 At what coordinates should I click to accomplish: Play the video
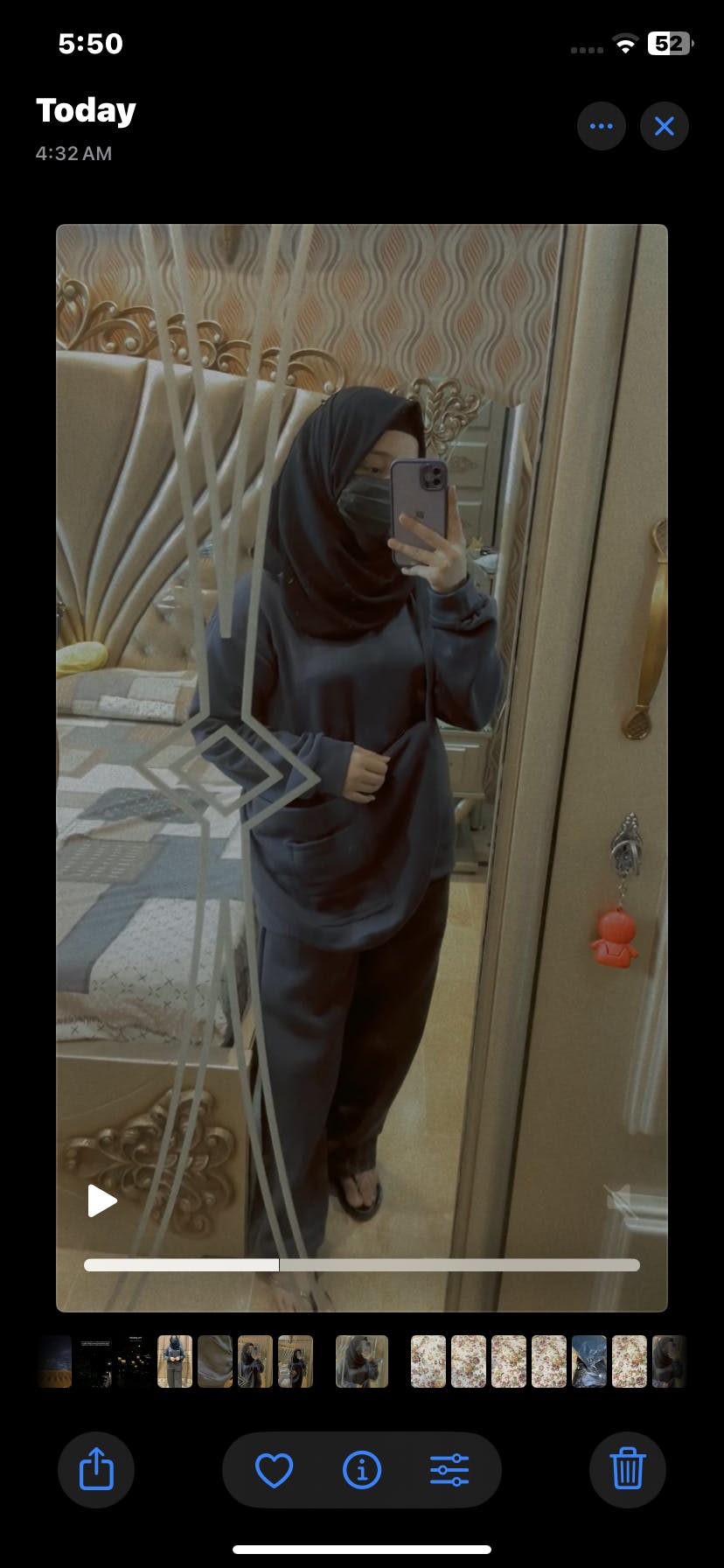coord(101,1200)
